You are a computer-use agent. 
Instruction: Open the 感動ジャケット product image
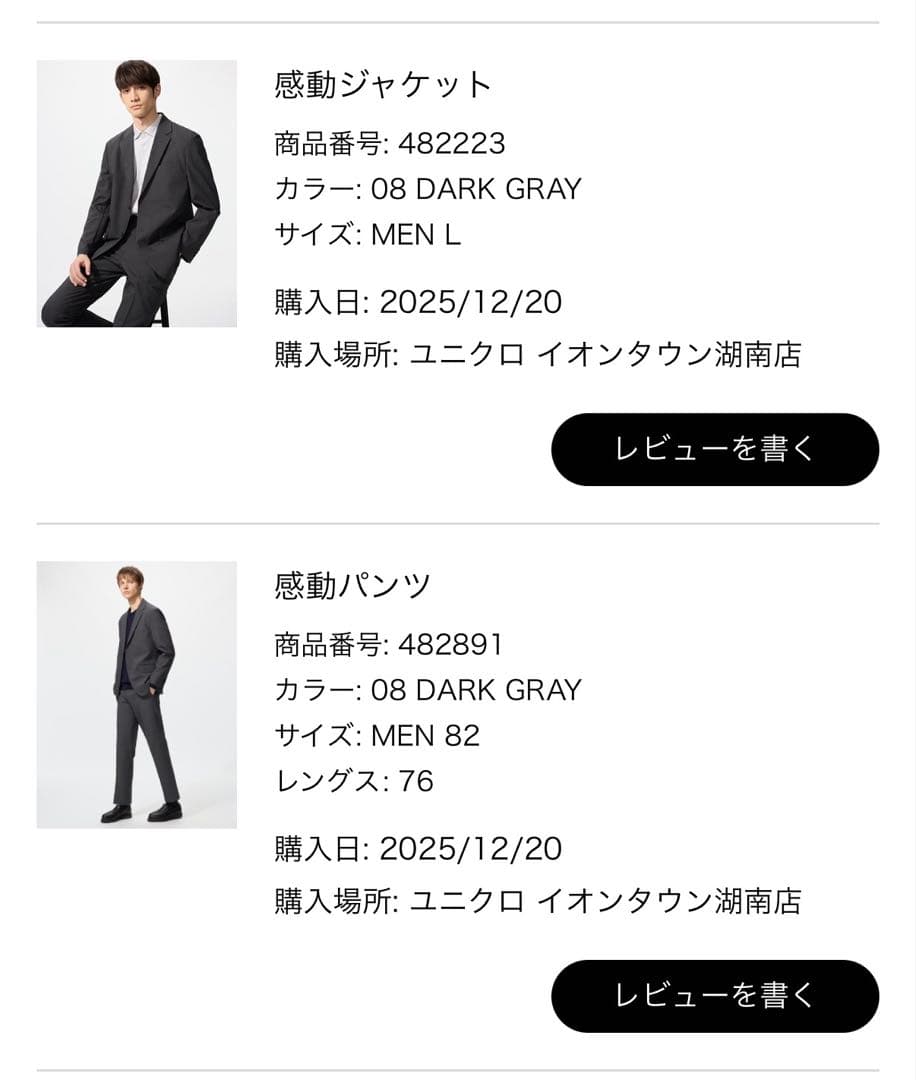click(137, 193)
